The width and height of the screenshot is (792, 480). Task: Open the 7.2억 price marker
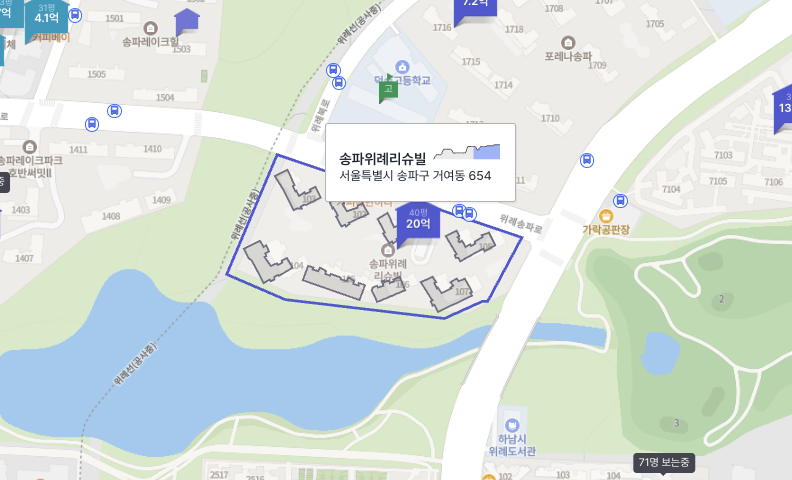click(x=476, y=8)
